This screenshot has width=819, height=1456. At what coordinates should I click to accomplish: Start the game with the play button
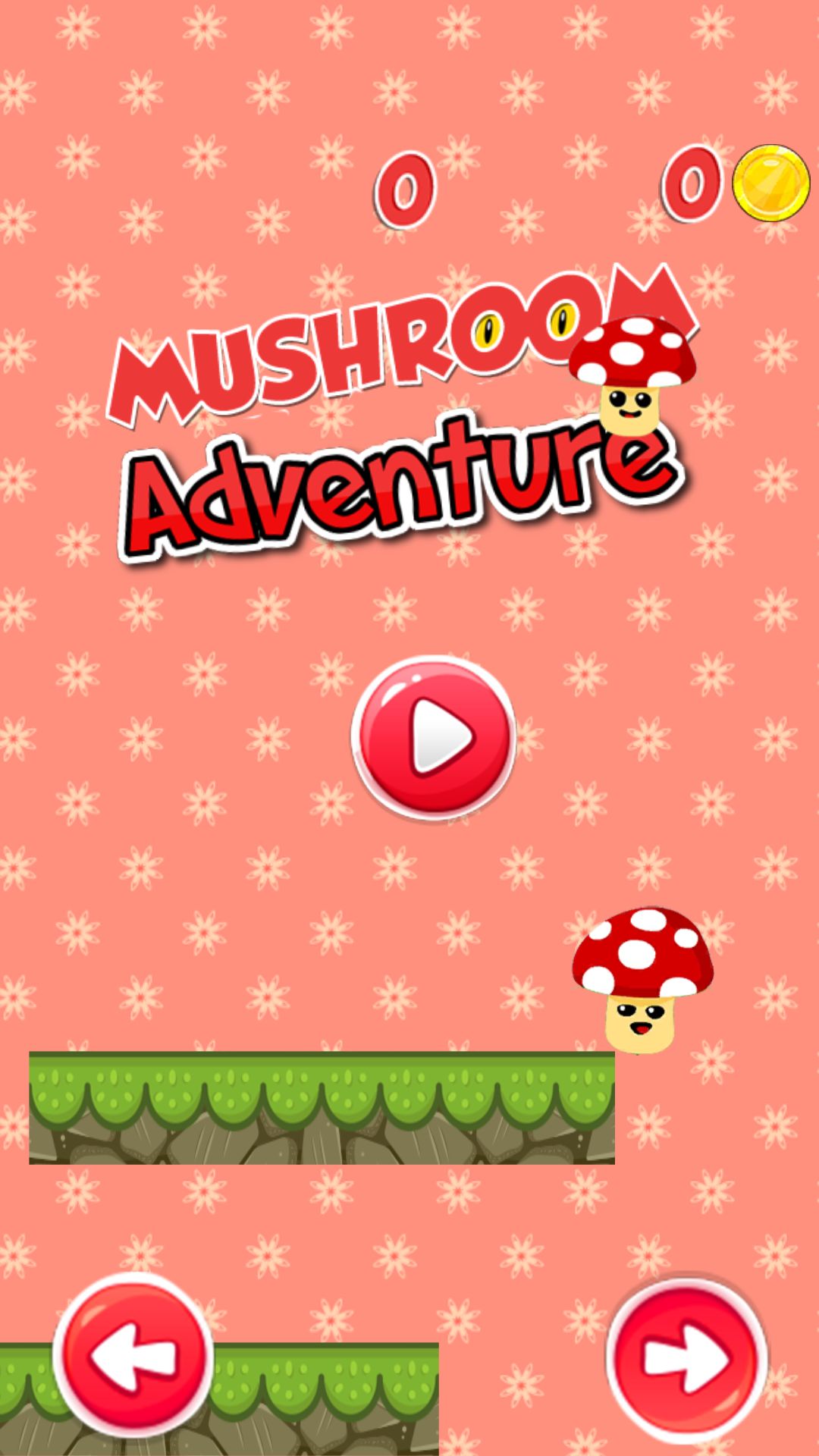433,737
